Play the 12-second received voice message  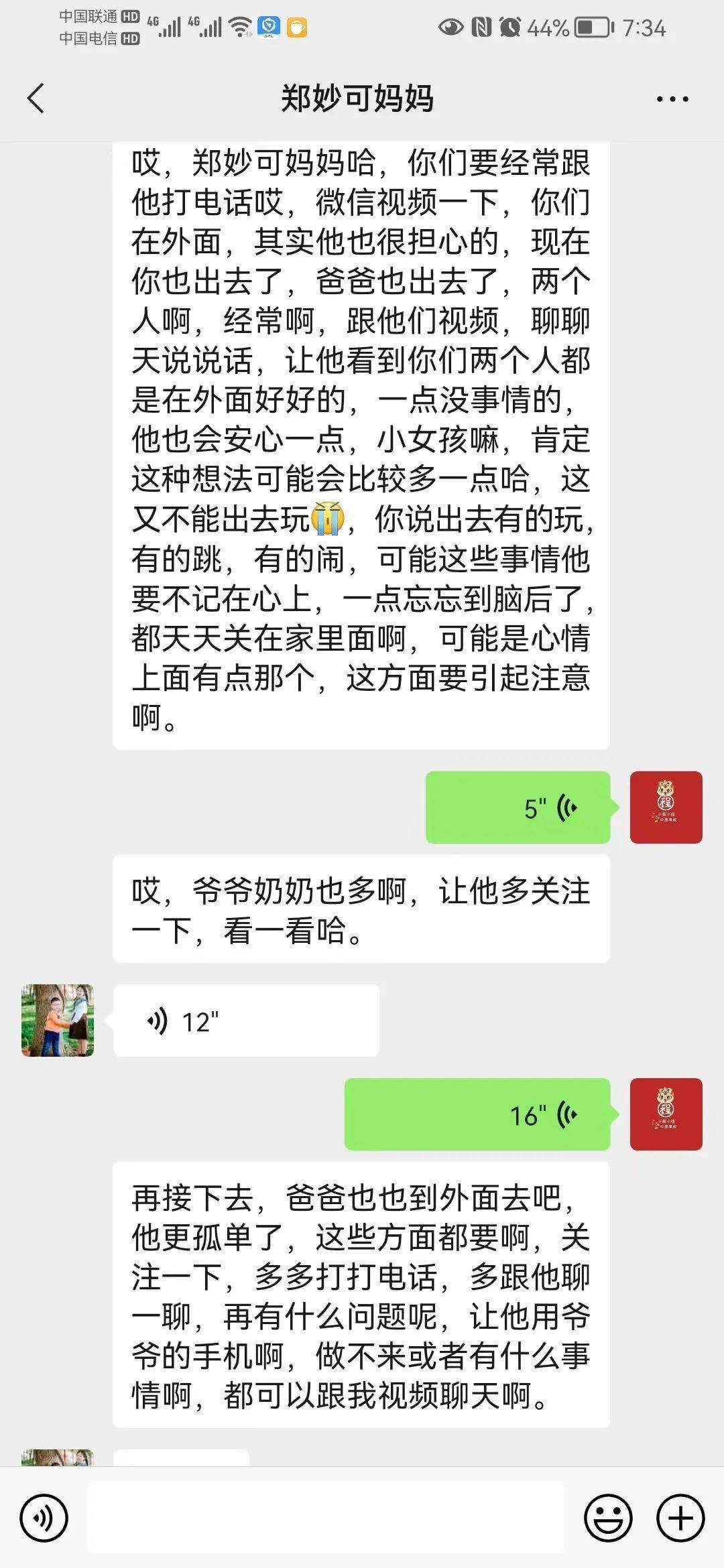tap(246, 1021)
